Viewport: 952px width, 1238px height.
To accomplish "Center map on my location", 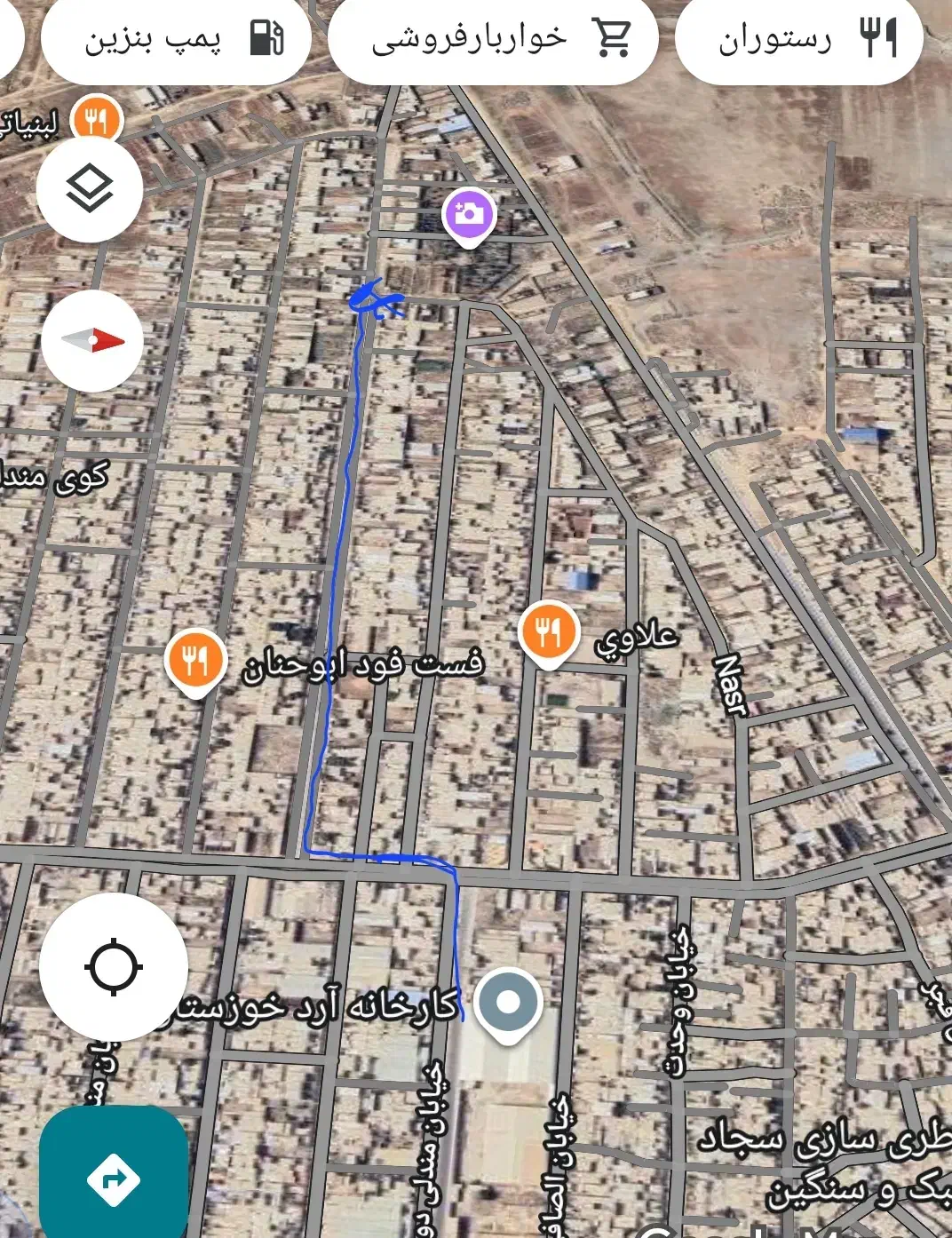I will tap(114, 967).
